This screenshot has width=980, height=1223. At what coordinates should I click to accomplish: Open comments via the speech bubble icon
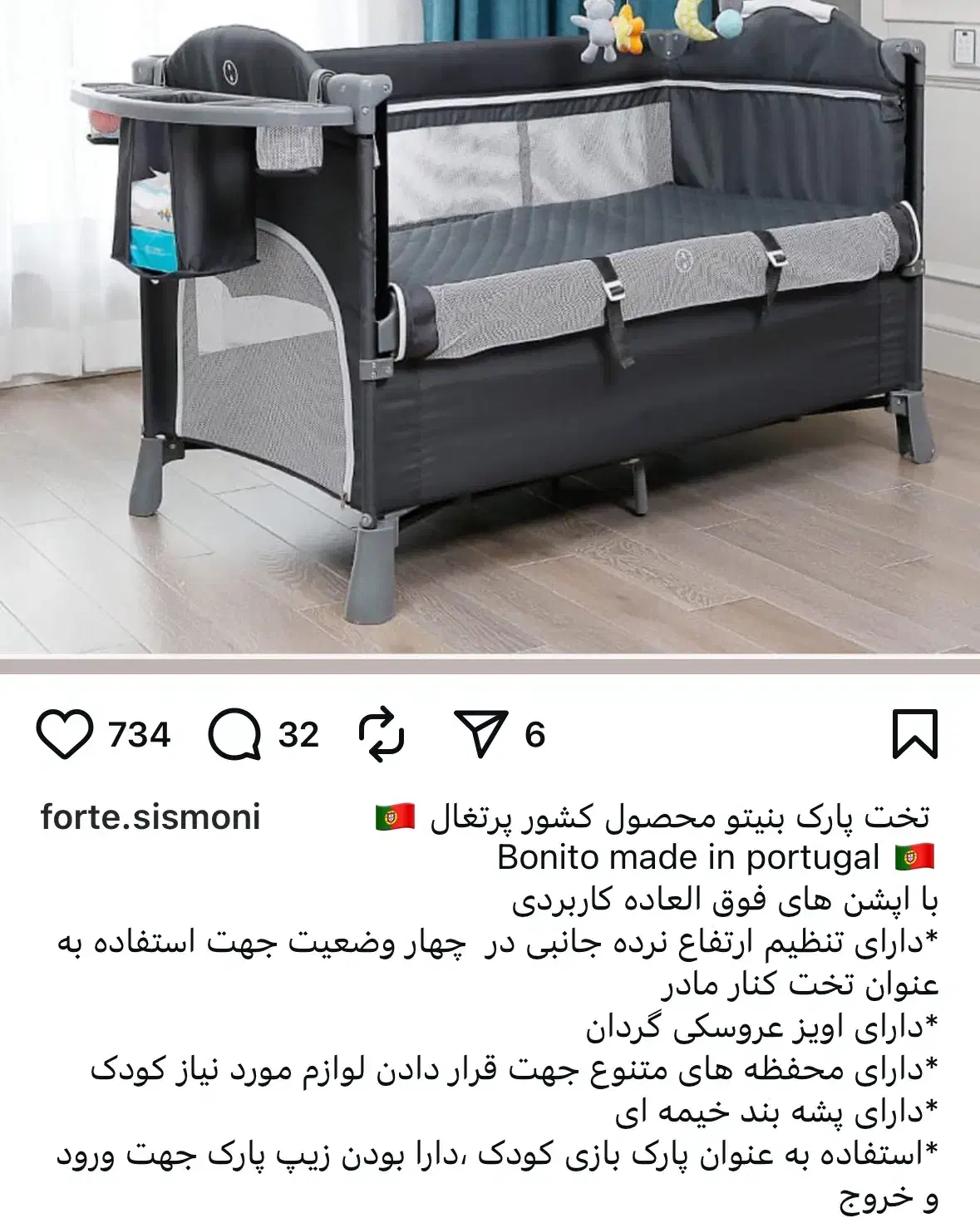point(235,733)
